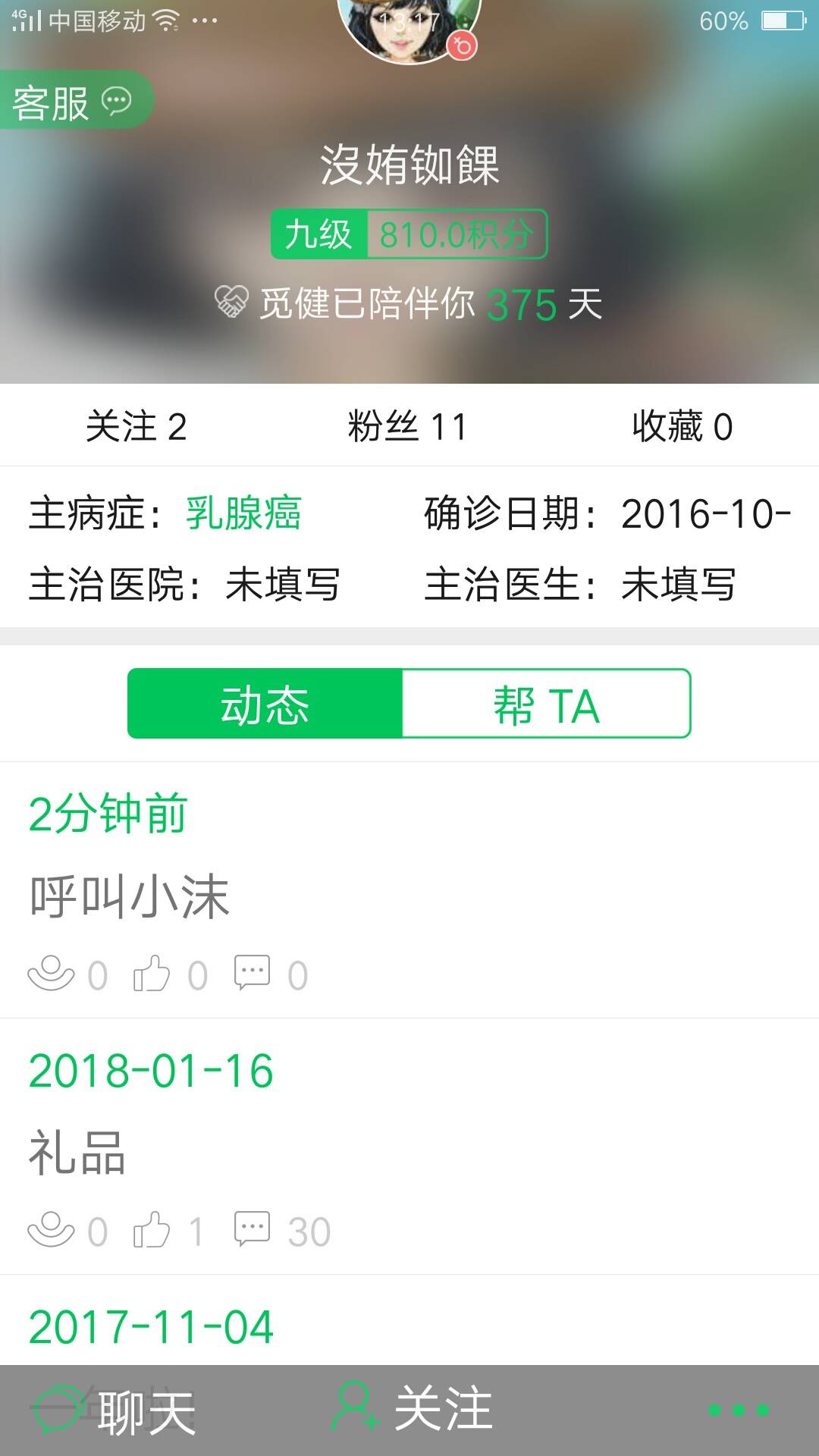
Task: Select the handshake icon beside 觅健已陪伴你
Action: click(x=231, y=302)
